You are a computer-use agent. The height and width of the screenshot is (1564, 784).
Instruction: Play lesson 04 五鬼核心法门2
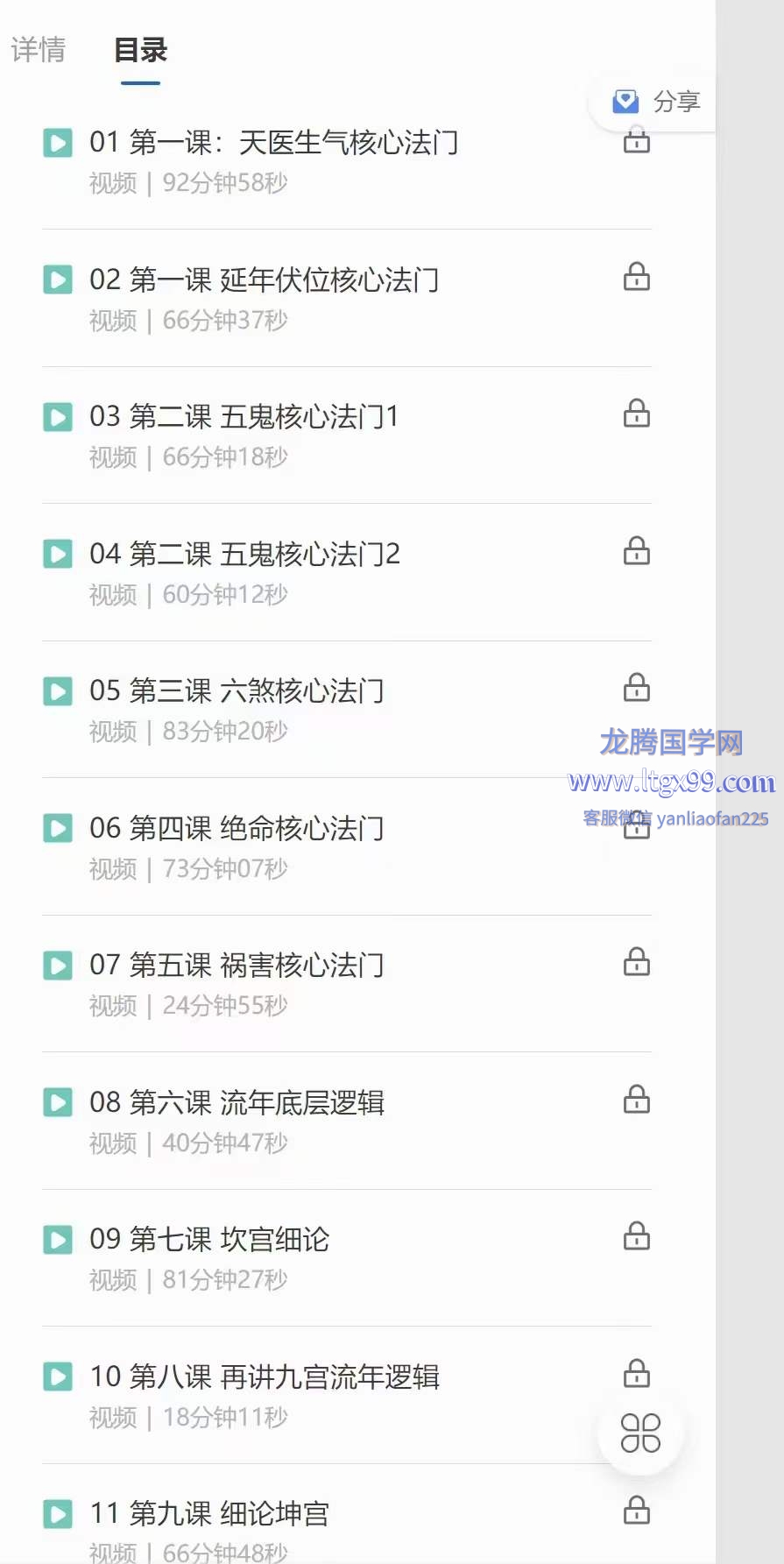tap(347, 573)
